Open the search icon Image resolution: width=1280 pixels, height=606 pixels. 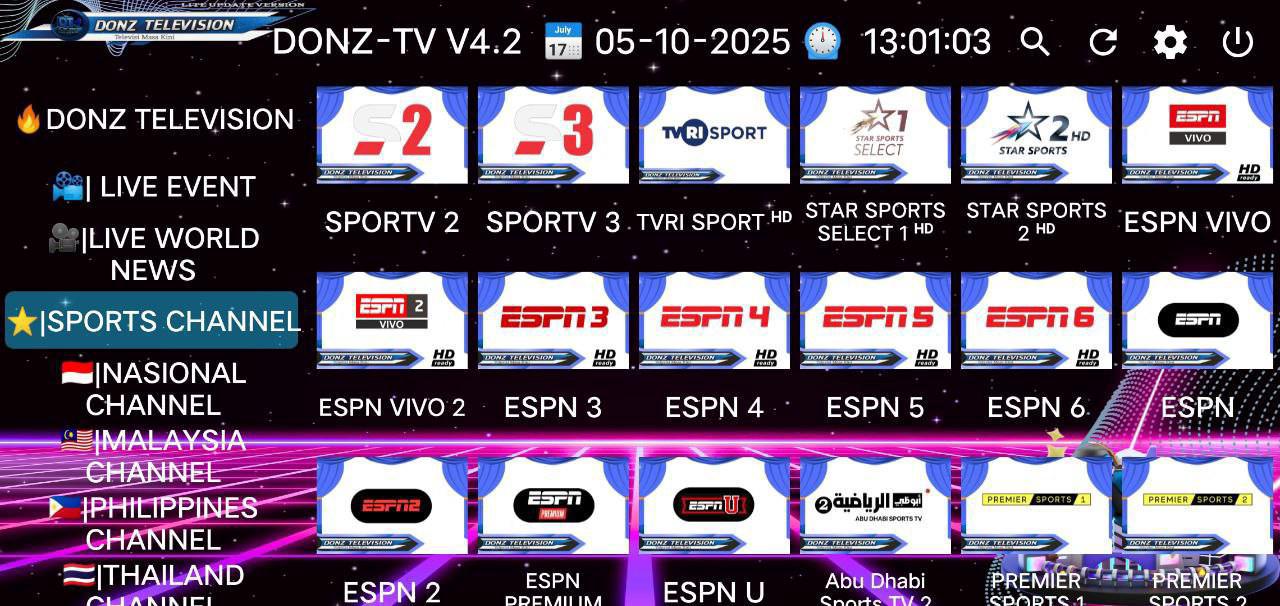(x=1035, y=42)
